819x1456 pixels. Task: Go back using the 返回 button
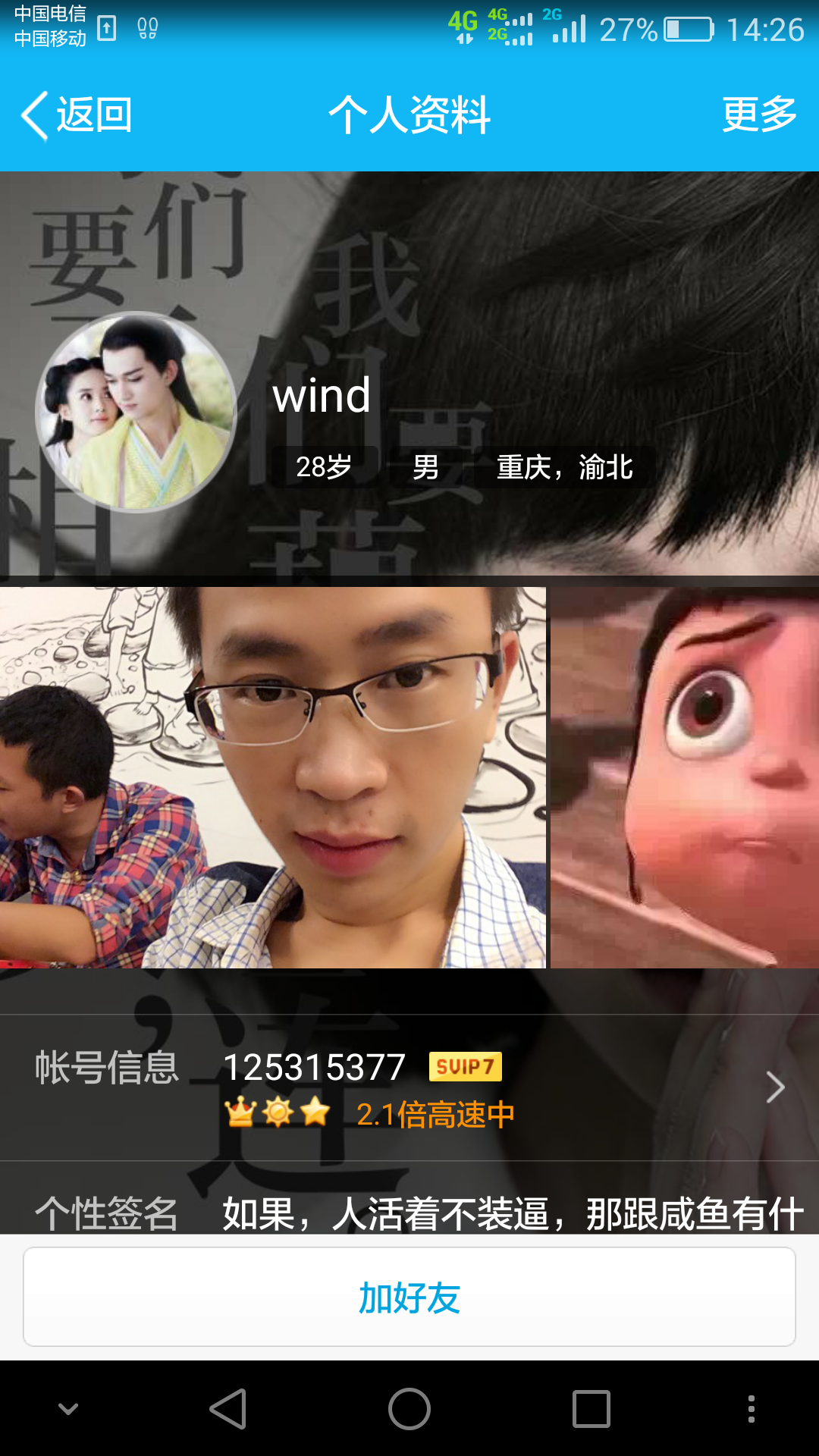[77, 115]
